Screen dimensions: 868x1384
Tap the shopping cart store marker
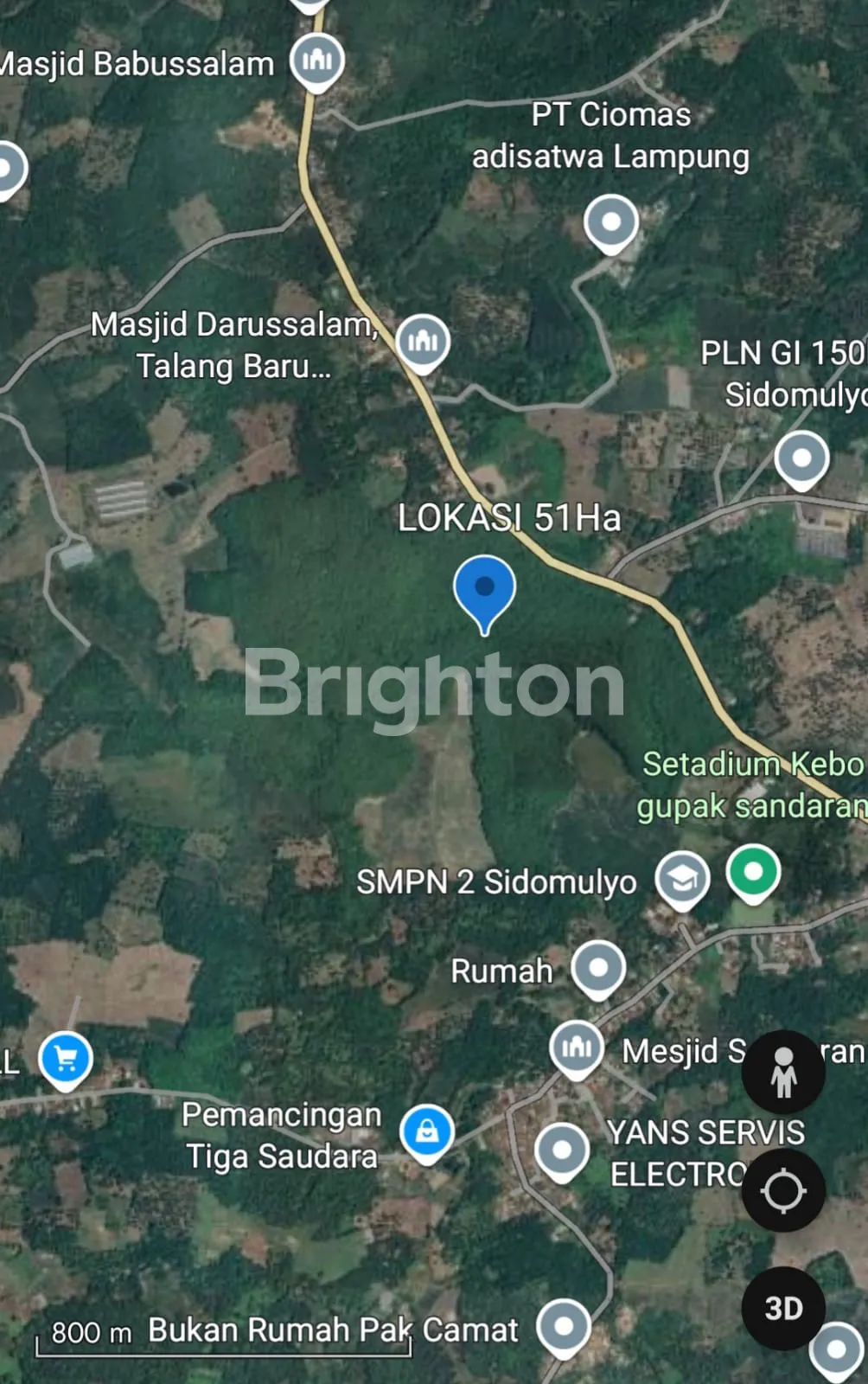pos(66,1059)
